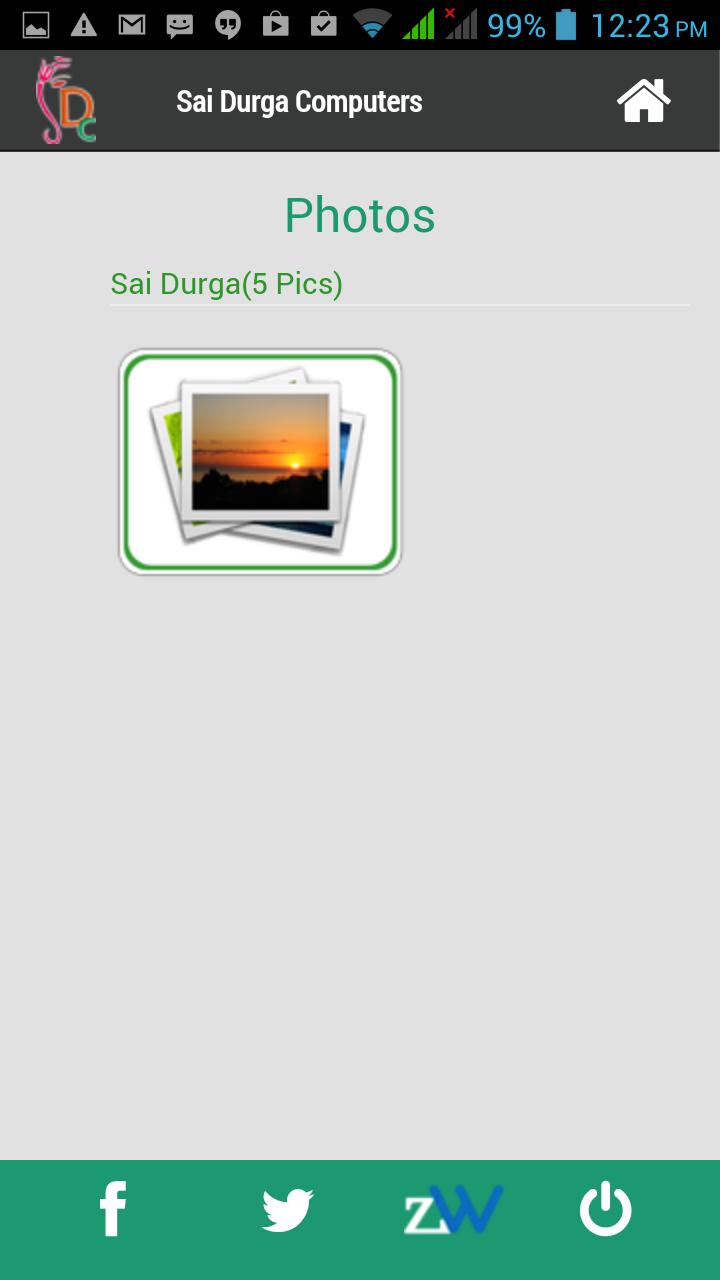
Task: Open the Twitter profile icon
Action: (x=288, y=1210)
